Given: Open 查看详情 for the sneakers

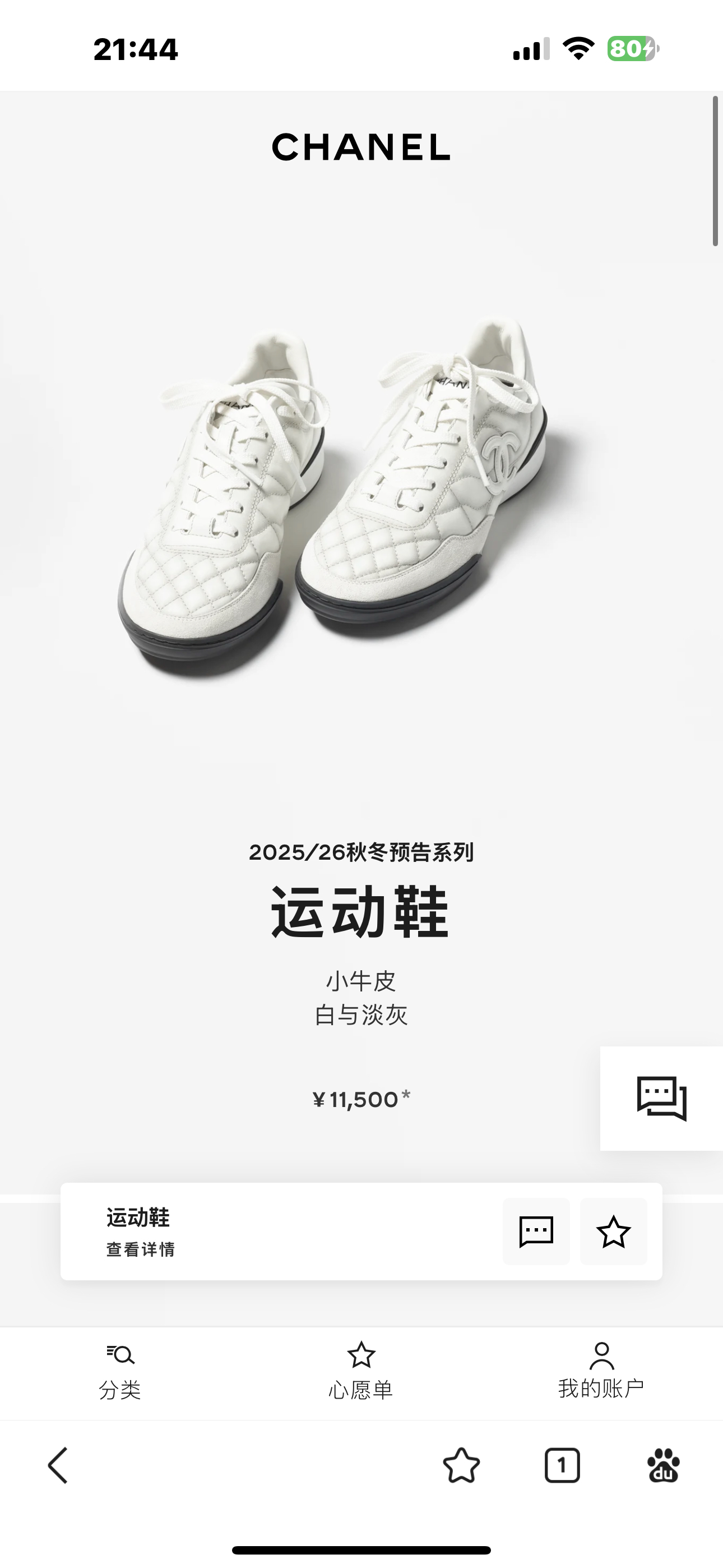Looking at the screenshot, I should coord(141,1249).
